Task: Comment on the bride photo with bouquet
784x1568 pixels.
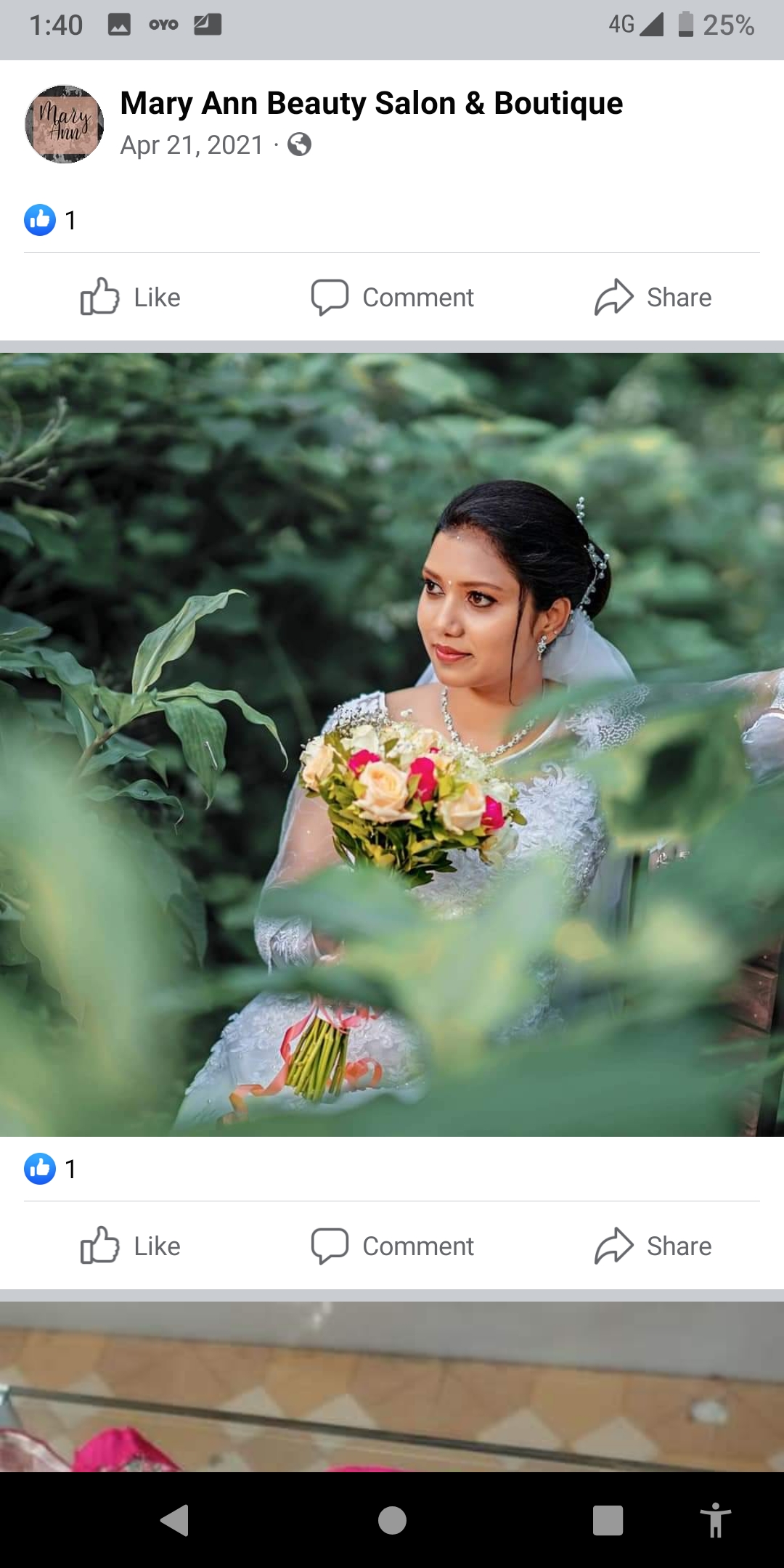Action: (x=393, y=1246)
